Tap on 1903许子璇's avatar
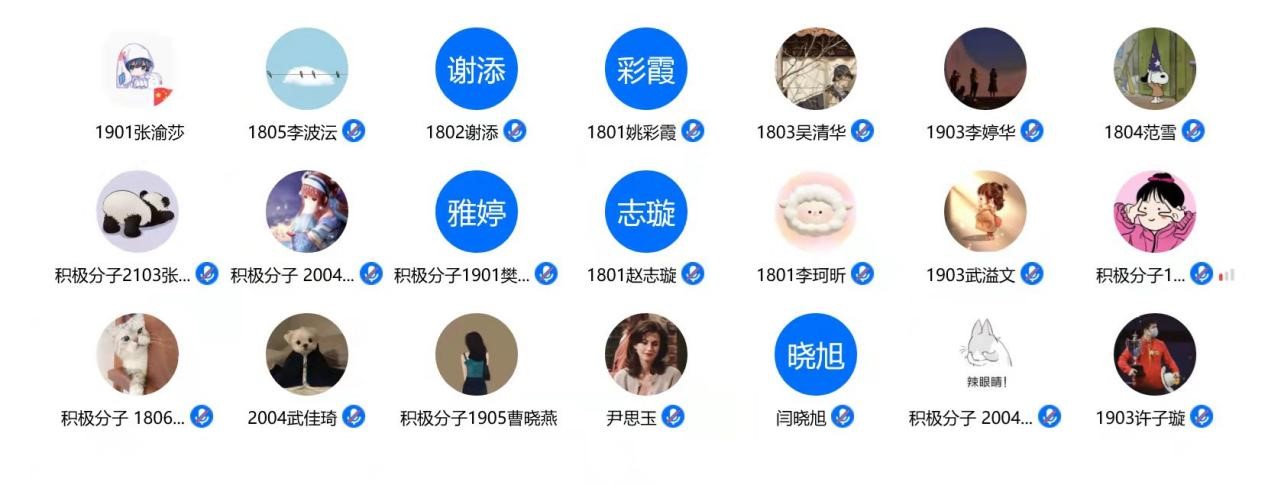Screen dimensions: 1268x485 coord(1154,355)
